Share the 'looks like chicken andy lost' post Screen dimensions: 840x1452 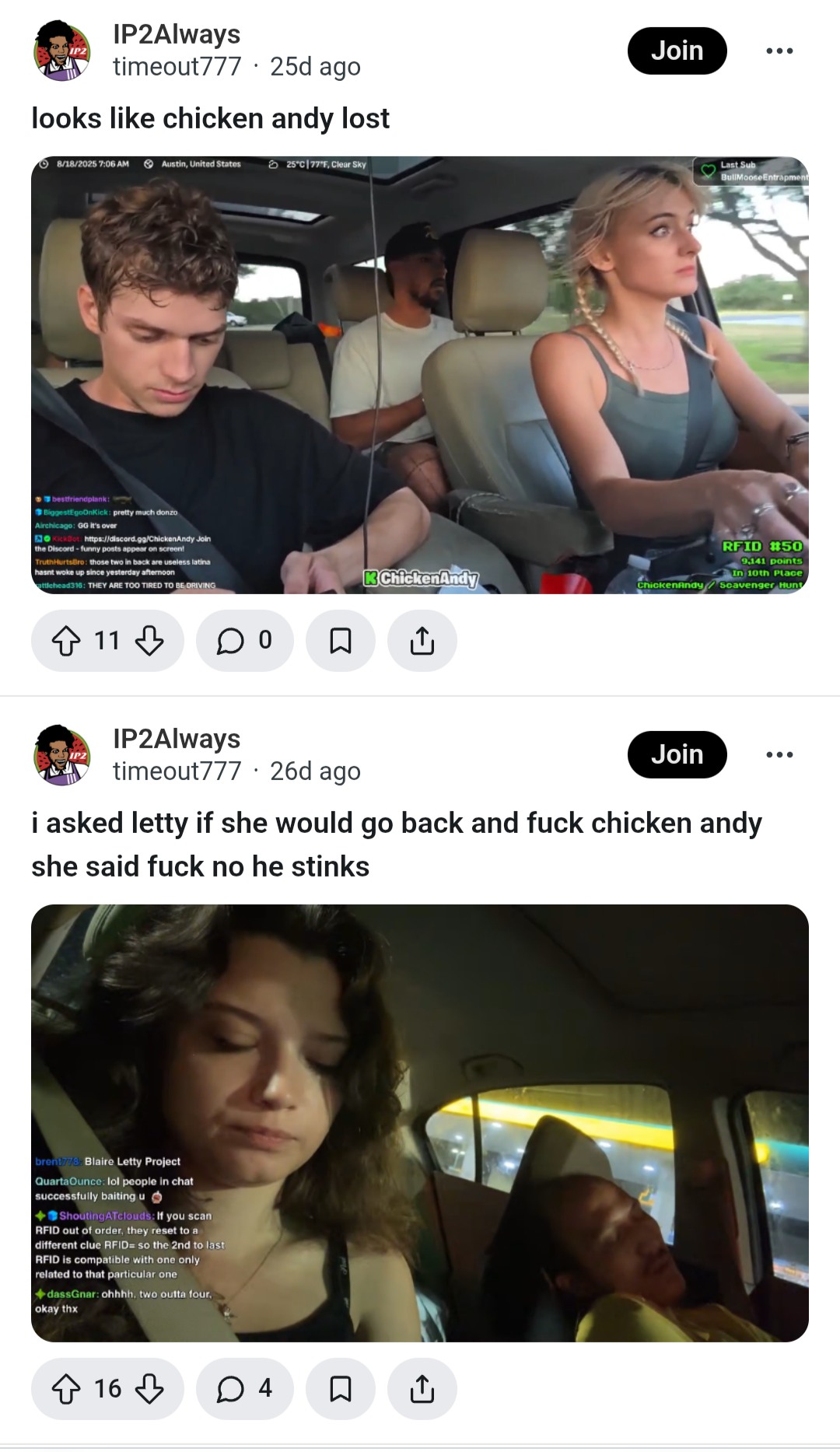[x=422, y=641]
